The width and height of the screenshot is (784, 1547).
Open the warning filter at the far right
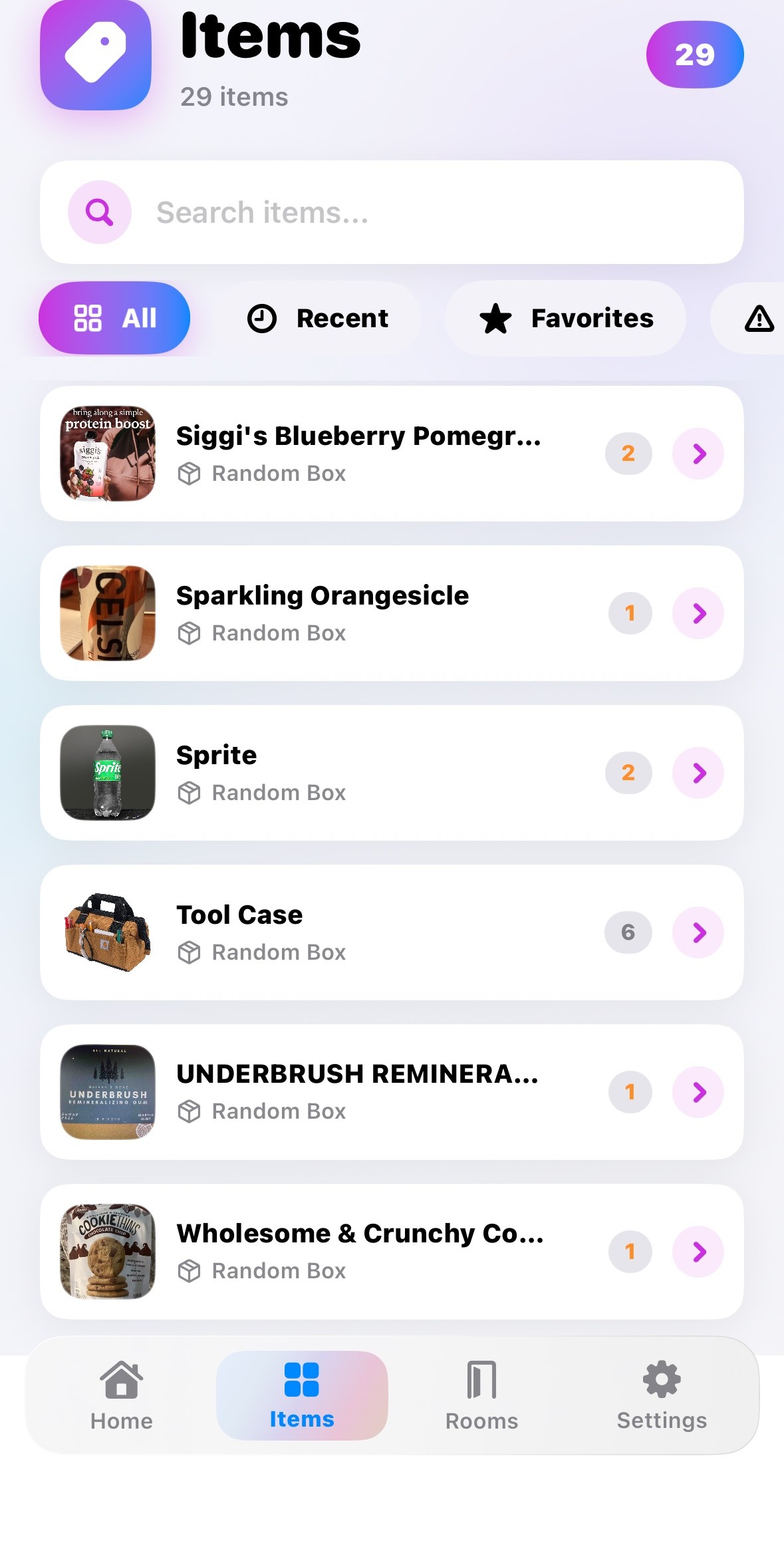click(x=758, y=318)
